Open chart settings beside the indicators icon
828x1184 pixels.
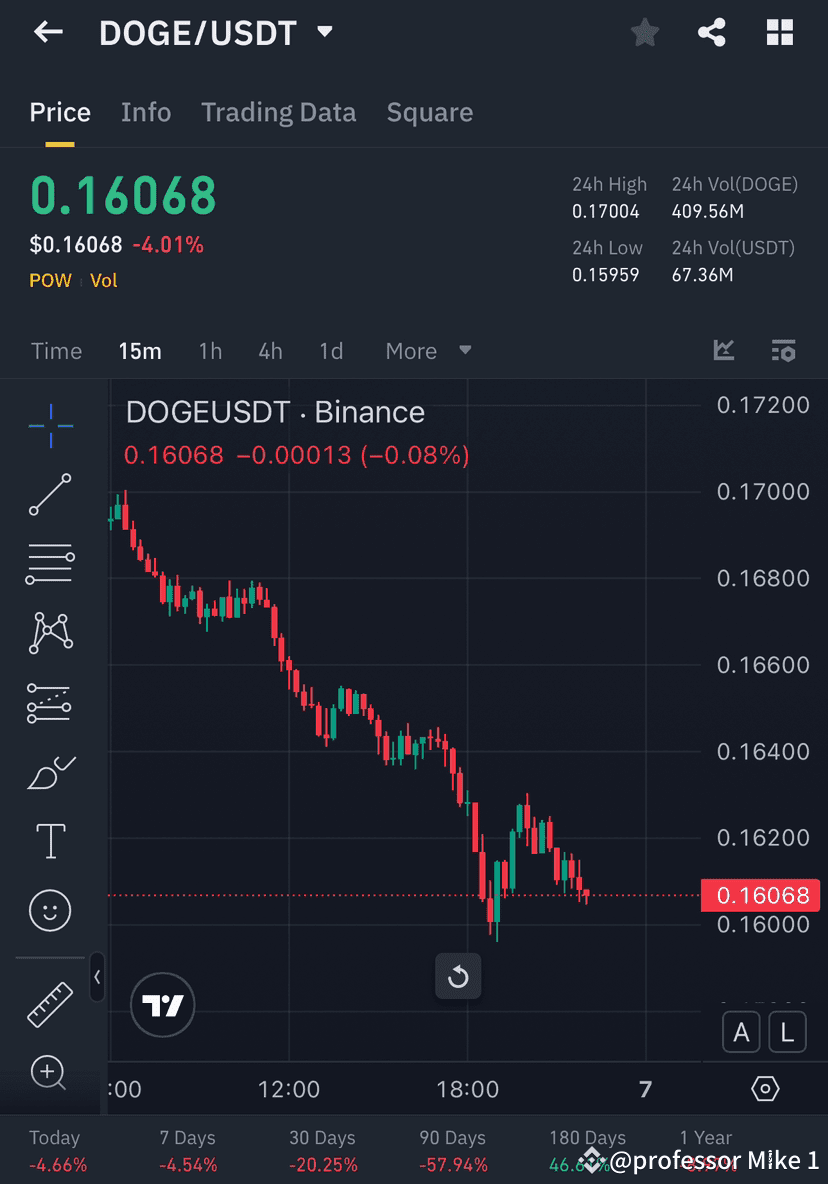click(784, 351)
